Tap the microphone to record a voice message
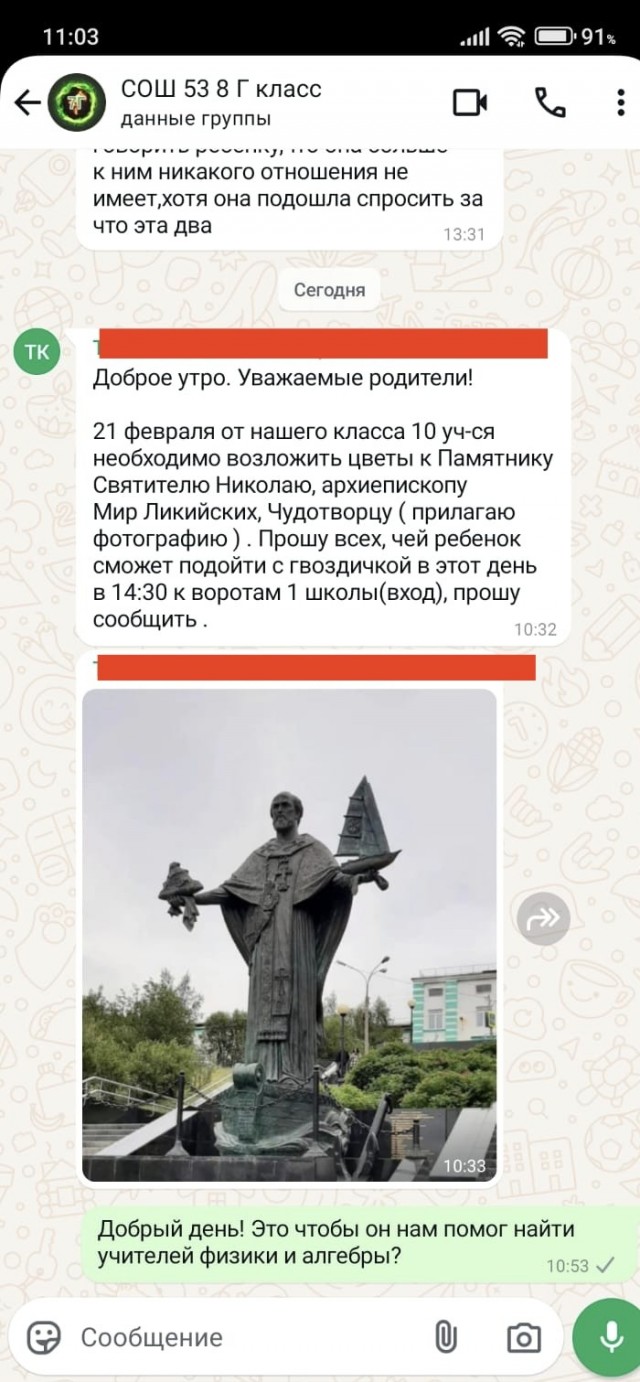Image resolution: width=640 pixels, height=1382 pixels. [x=606, y=1337]
